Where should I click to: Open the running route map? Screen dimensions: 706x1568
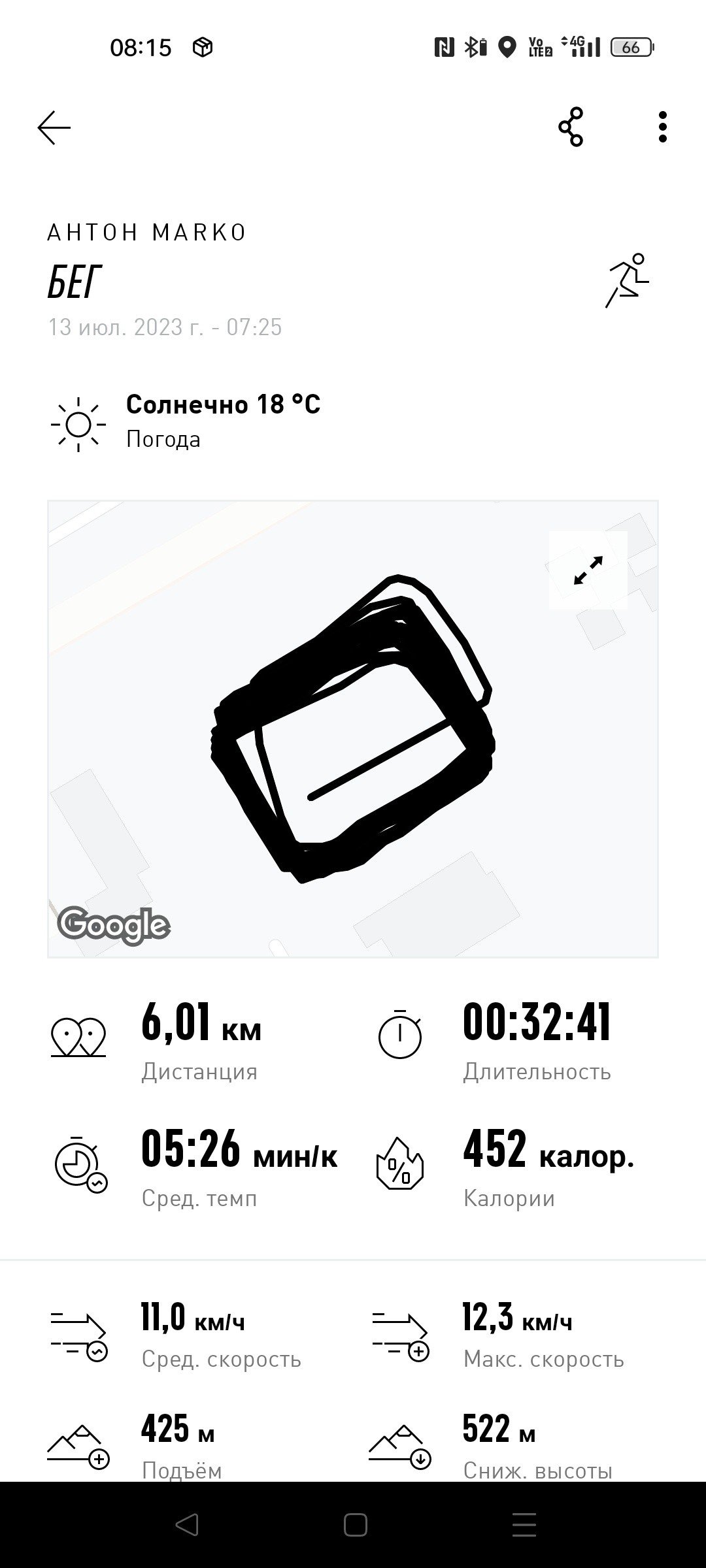(353, 729)
